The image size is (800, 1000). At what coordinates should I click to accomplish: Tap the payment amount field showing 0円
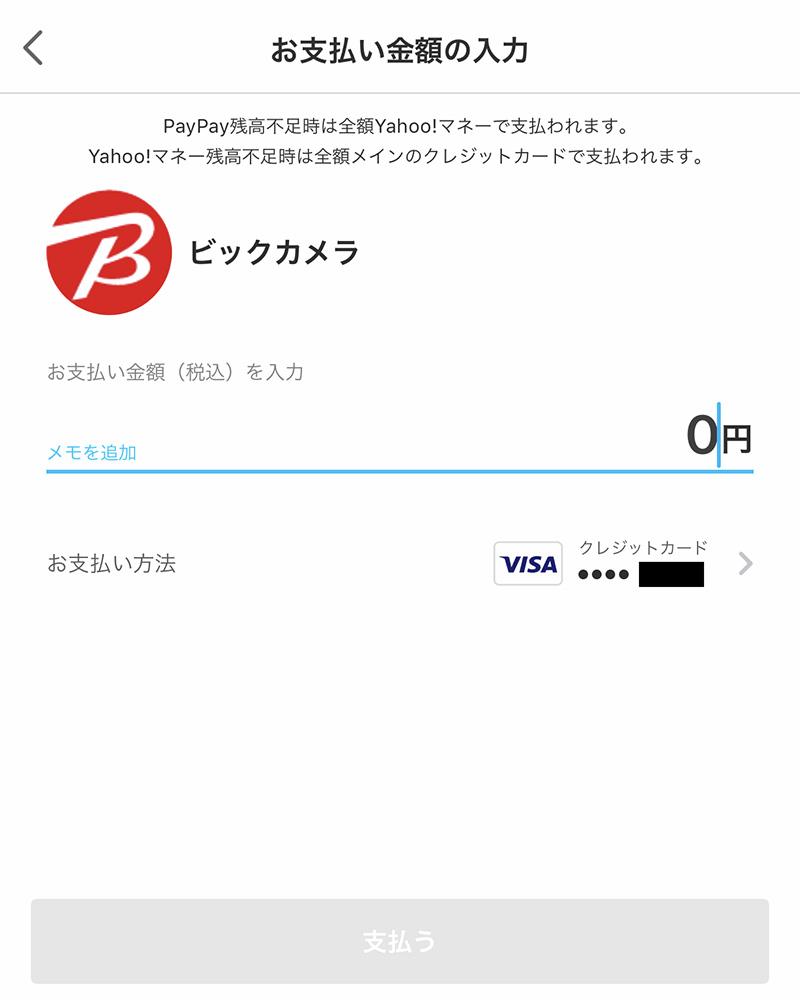coord(700,436)
